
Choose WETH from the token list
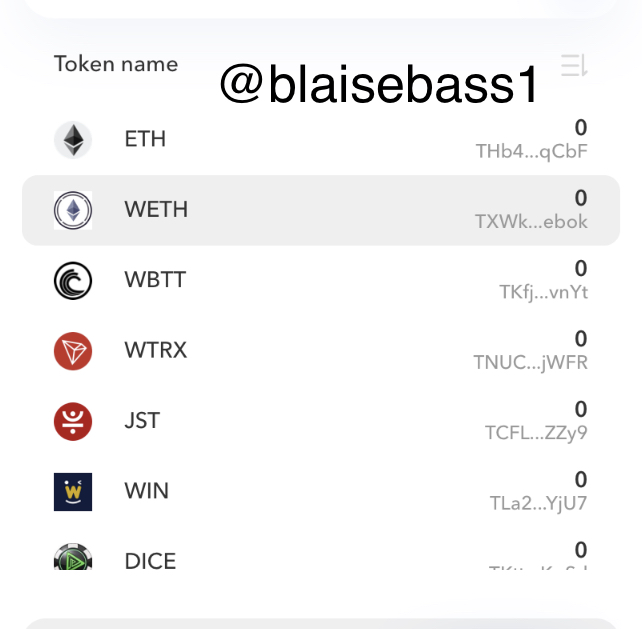point(320,210)
